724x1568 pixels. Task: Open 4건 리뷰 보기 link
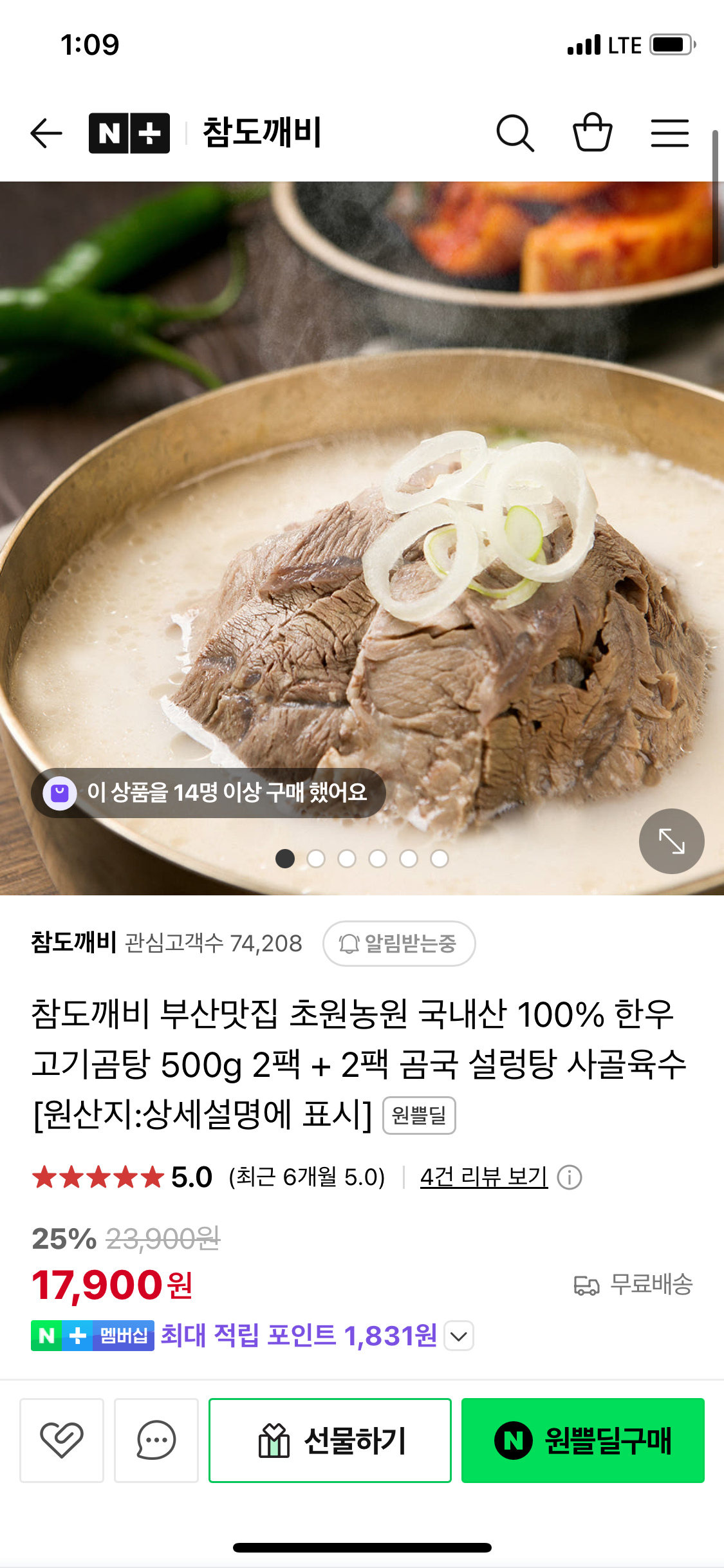[483, 1177]
